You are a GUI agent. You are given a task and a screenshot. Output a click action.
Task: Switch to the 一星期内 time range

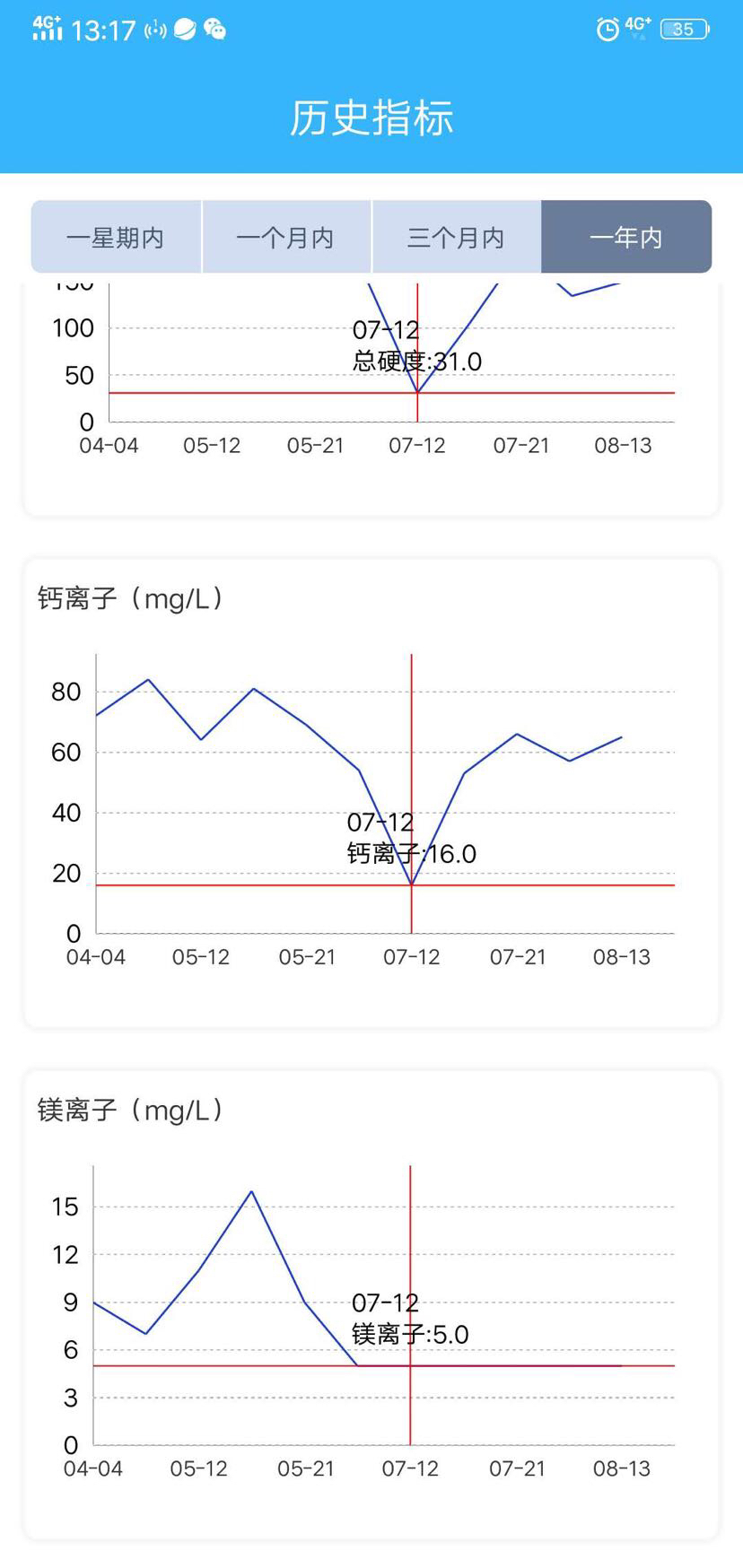pyautogui.click(x=116, y=237)
